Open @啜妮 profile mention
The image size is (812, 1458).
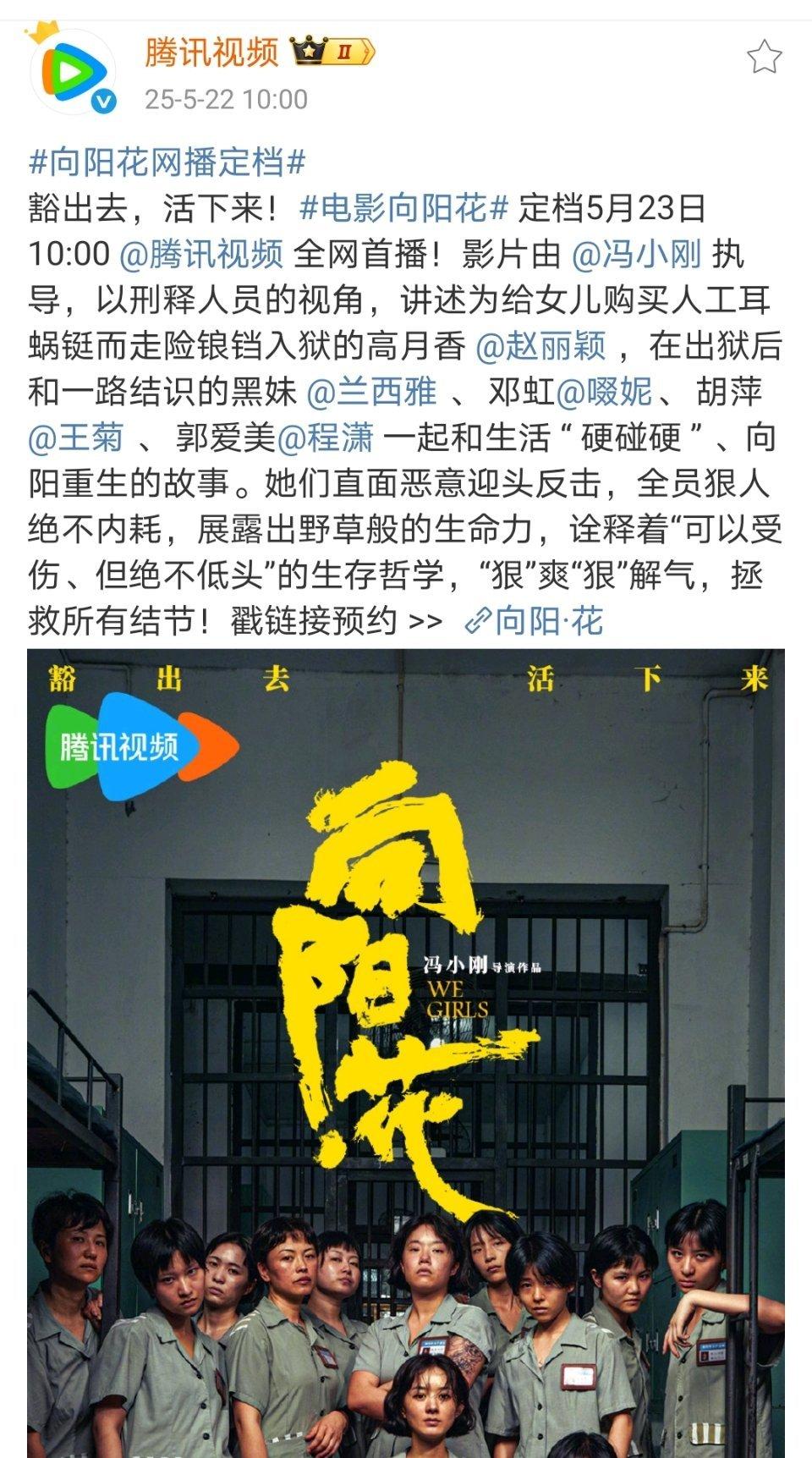pyautogui.click(x=604, y=391)
